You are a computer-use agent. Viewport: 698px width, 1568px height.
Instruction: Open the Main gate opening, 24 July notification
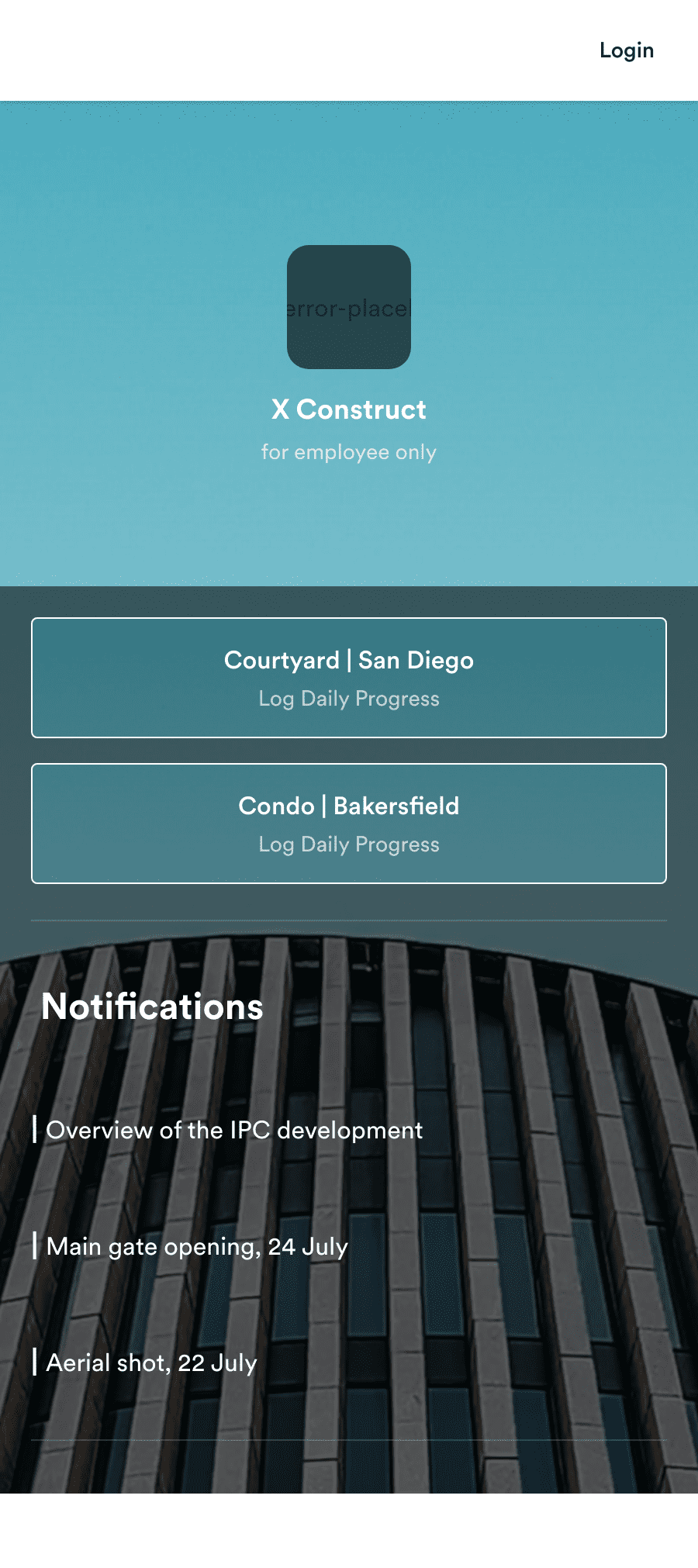tap(196, 1247)
